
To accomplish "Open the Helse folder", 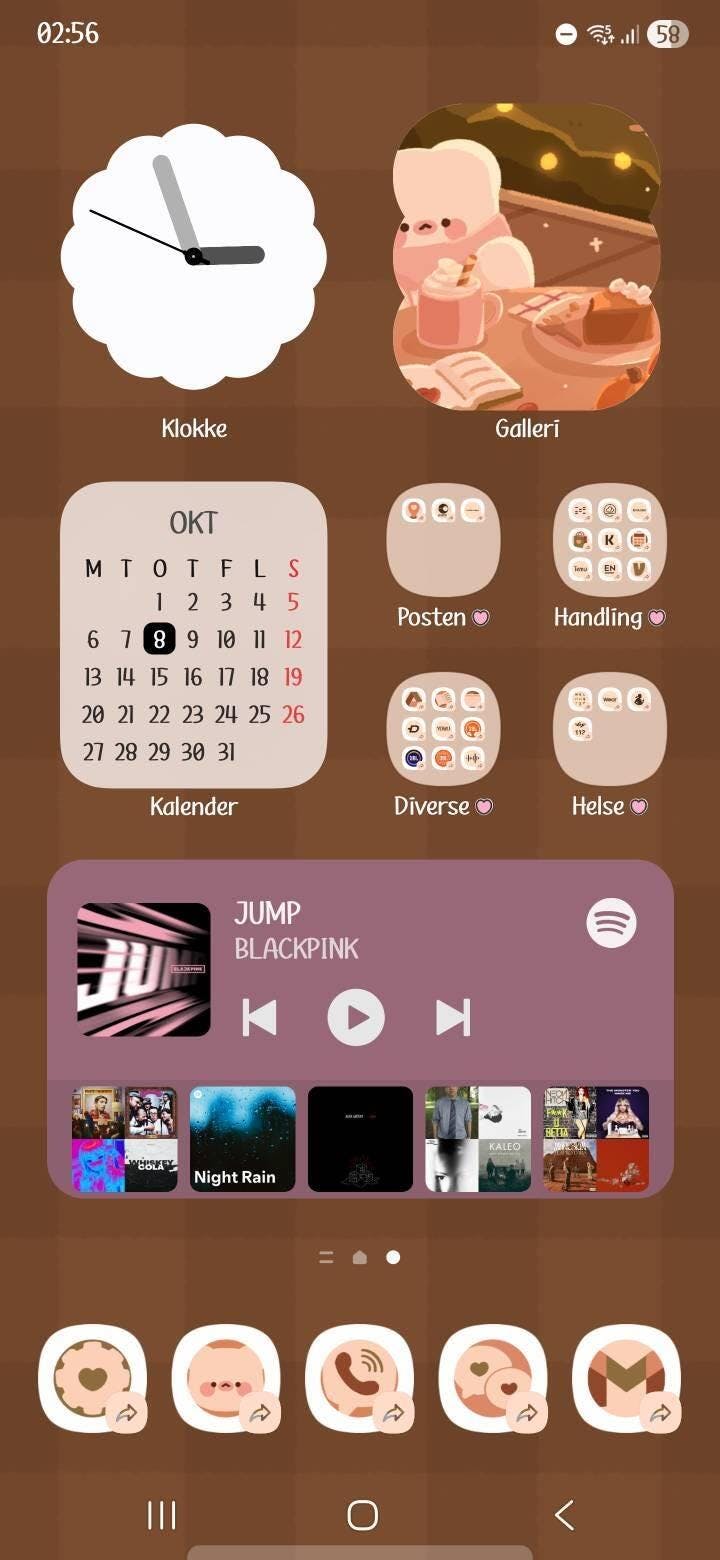I will (x=610, y=729).
